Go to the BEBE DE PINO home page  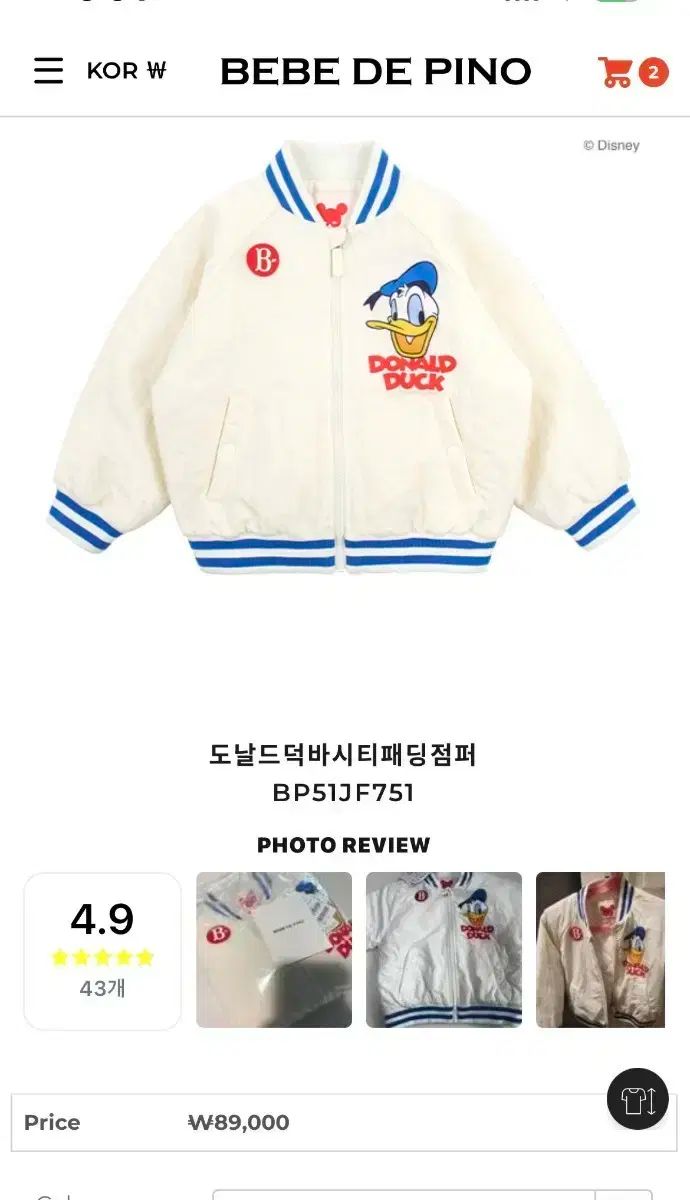375,71
